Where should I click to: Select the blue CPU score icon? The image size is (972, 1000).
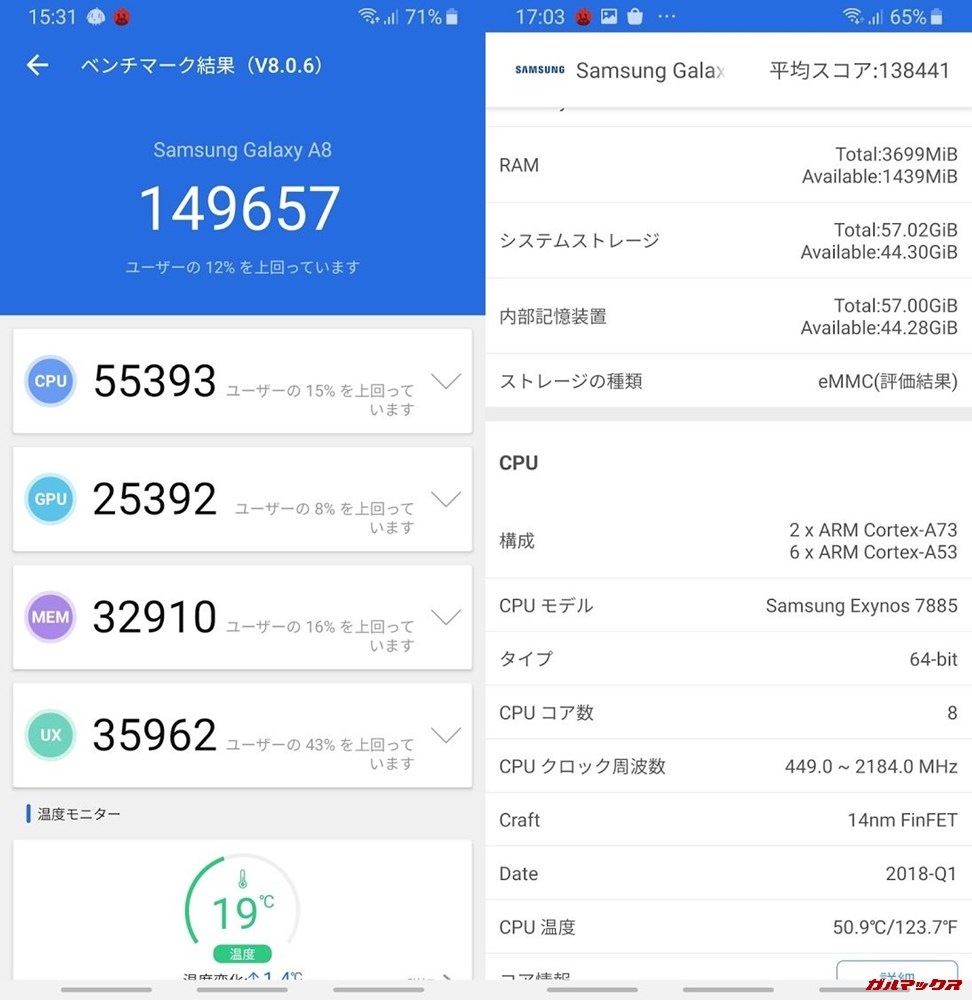50,381
